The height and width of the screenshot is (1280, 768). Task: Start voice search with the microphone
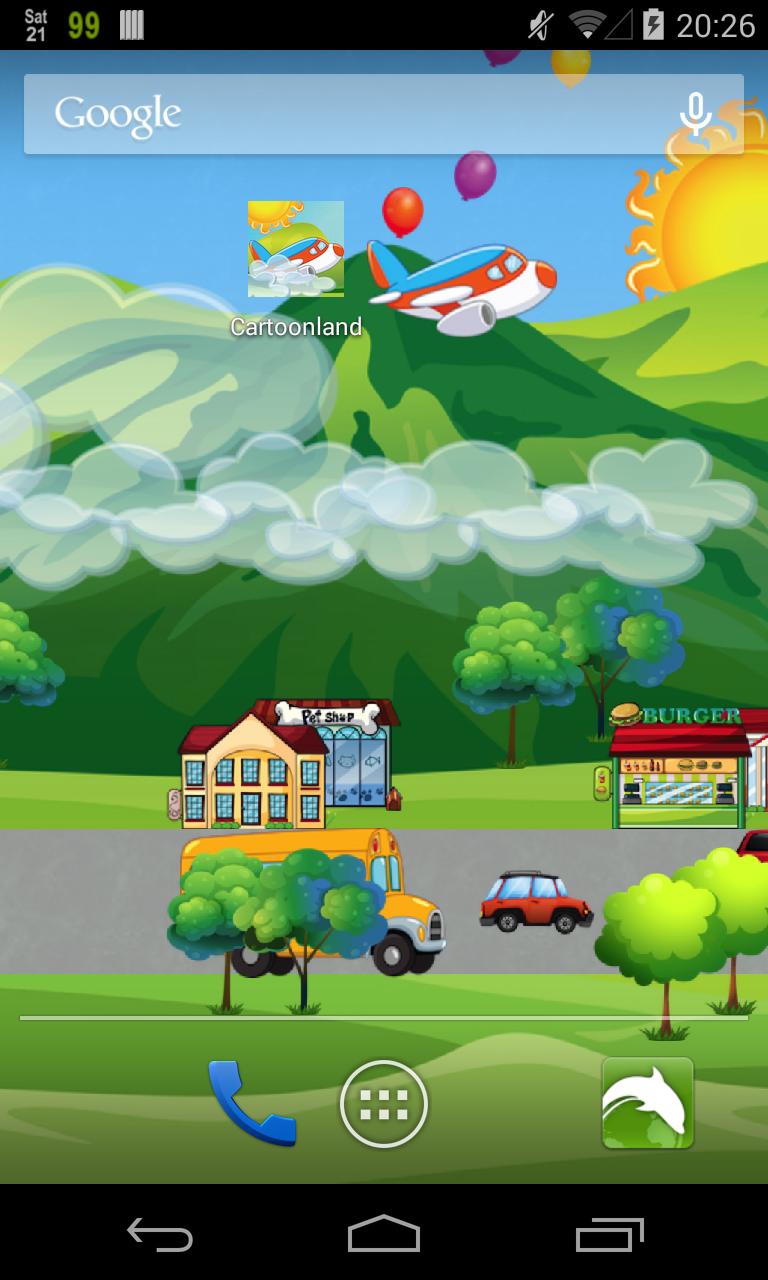click(695, 115)
